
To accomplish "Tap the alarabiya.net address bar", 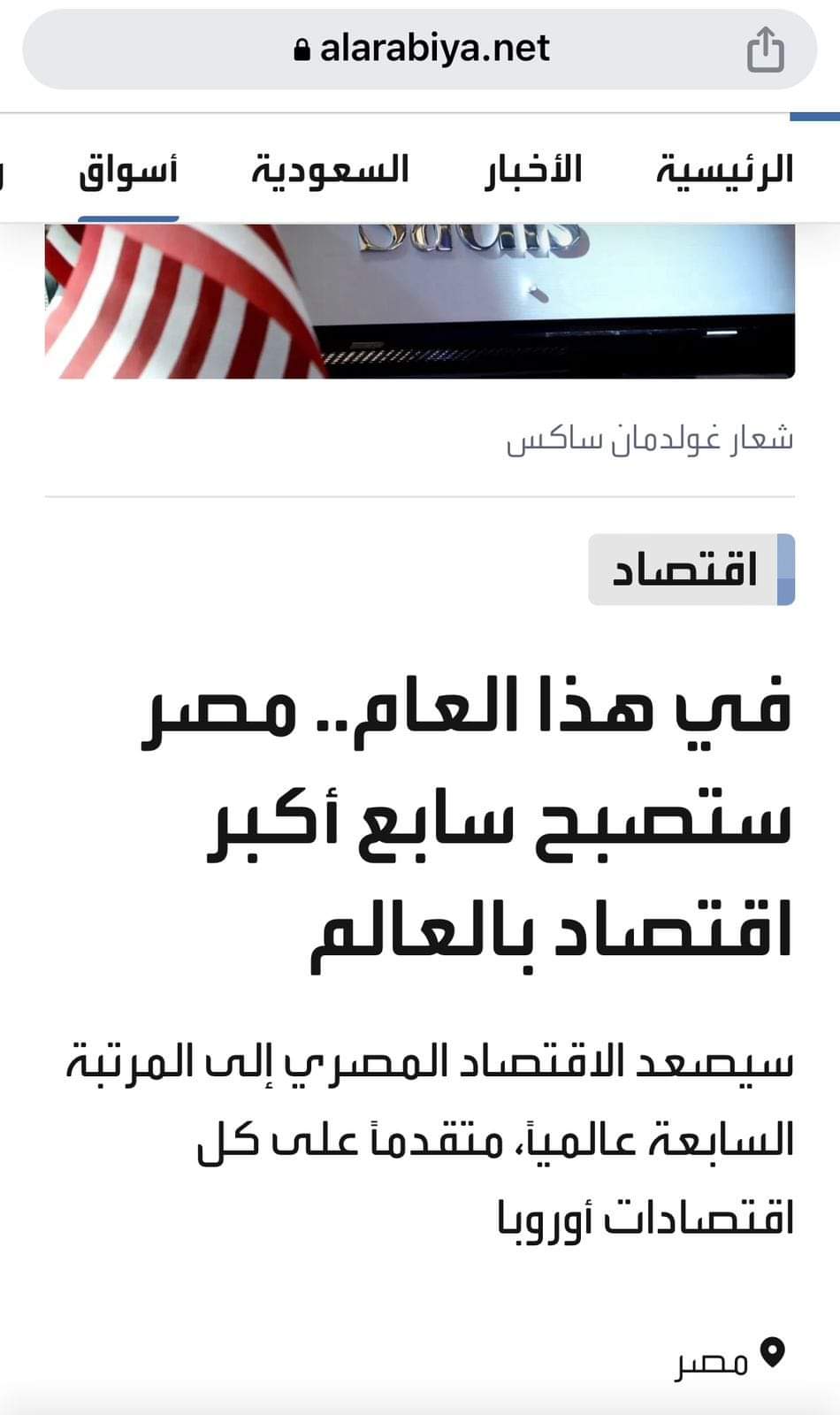I will 421,49.
